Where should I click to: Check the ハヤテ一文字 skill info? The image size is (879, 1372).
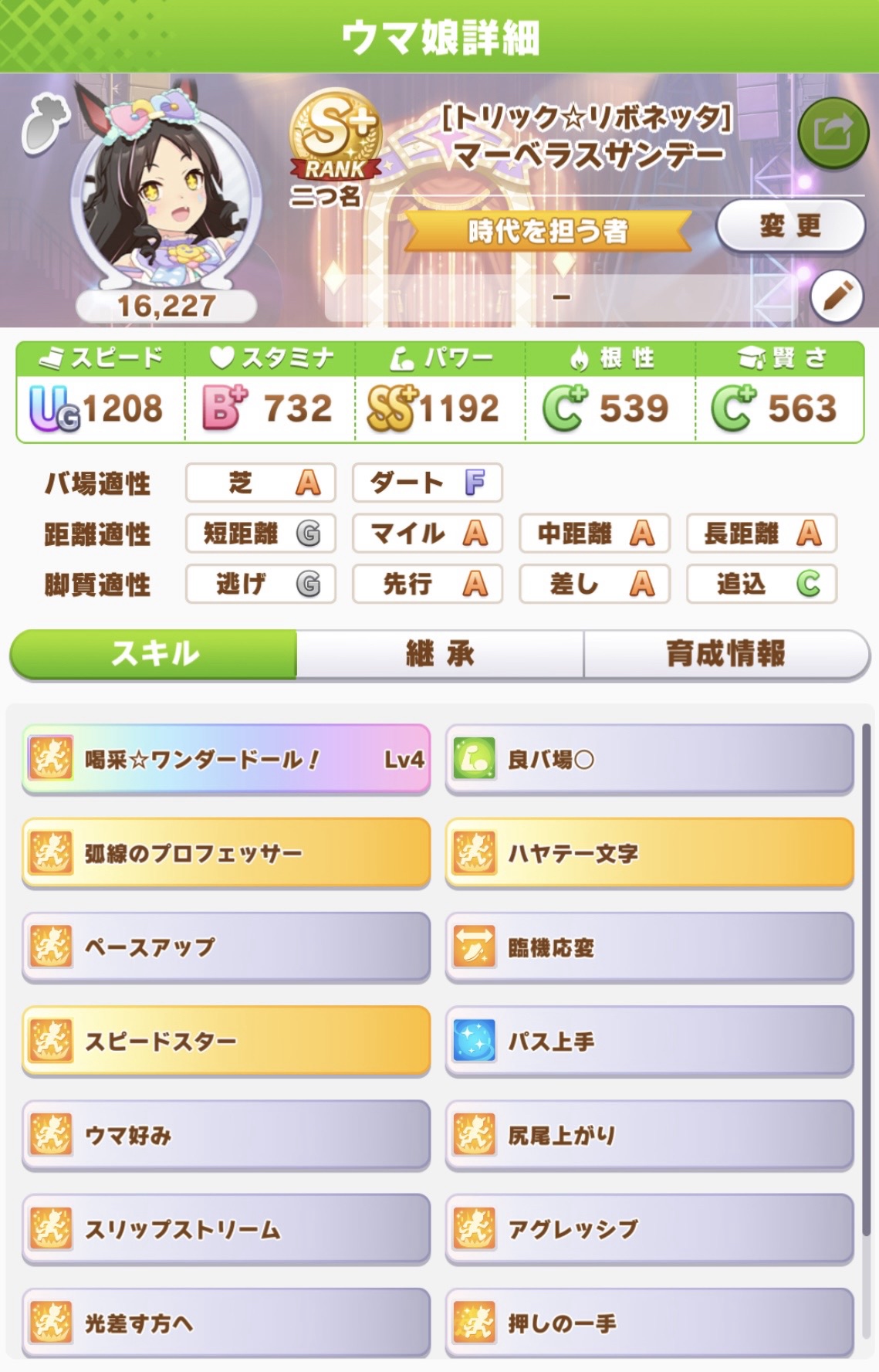(x=649, y=853)
